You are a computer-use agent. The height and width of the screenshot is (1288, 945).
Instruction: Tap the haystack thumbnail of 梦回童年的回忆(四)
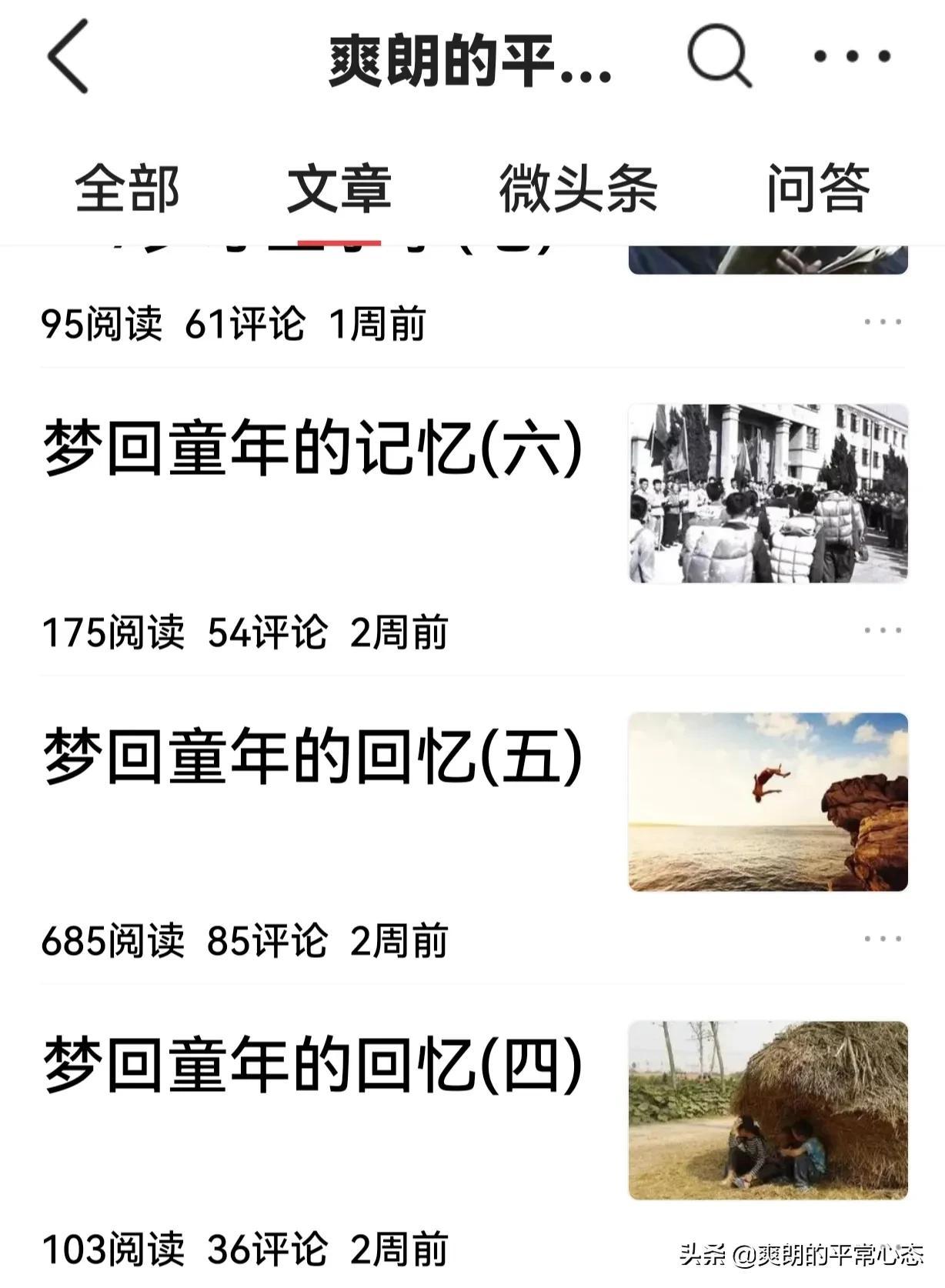pos(768,1110)
